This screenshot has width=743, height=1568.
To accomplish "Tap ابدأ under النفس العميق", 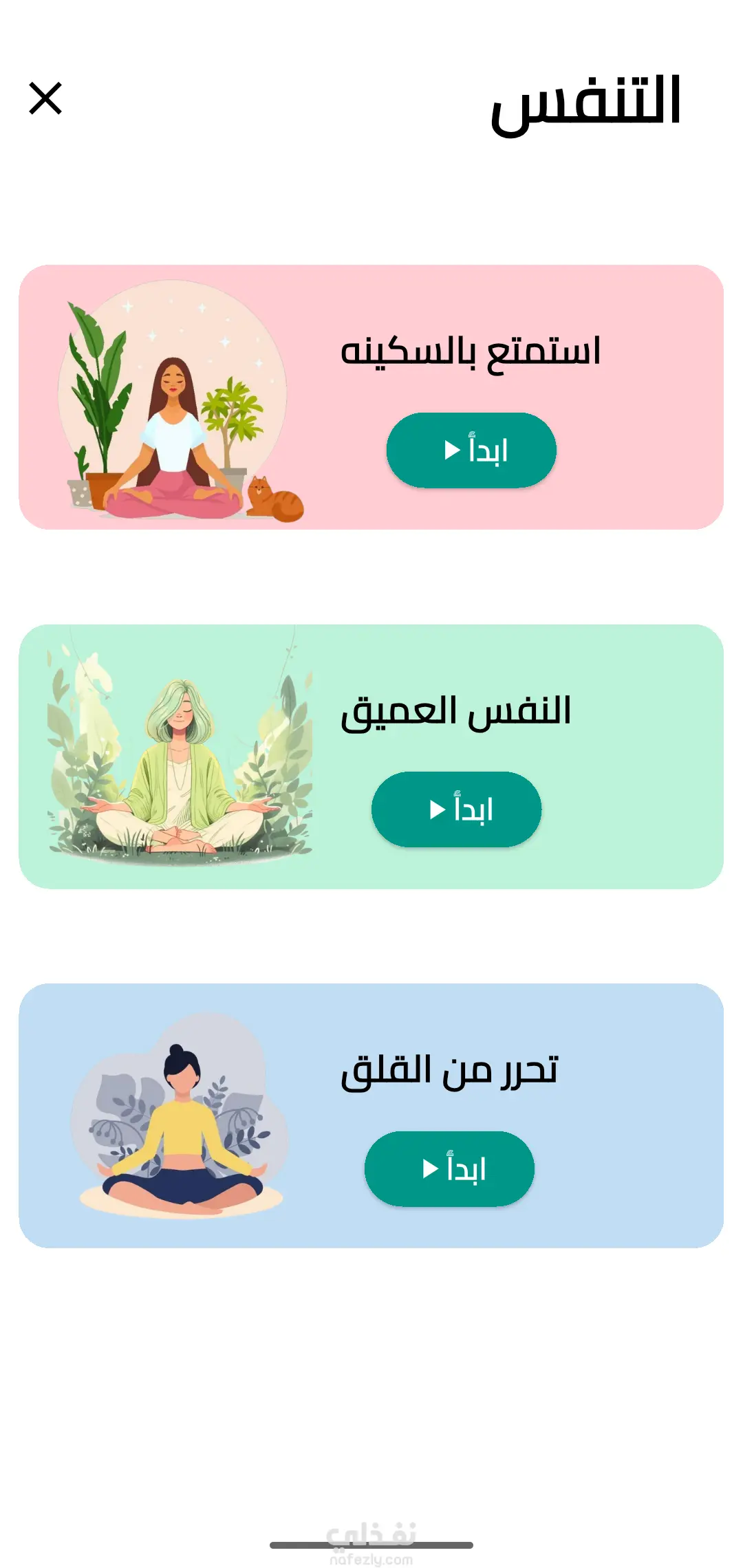I will tap(456, 809).
